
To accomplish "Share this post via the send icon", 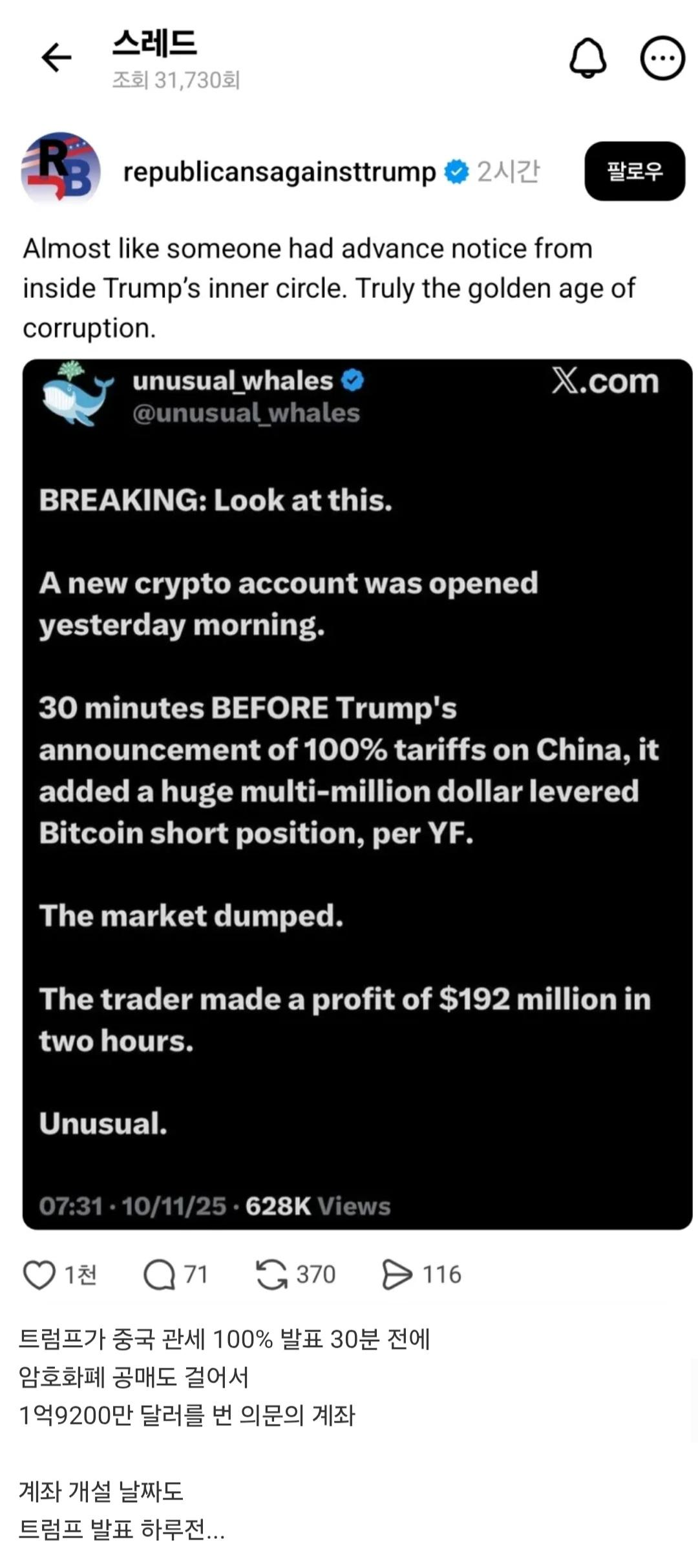I will pyautogui.click(x=396, y=1275).
